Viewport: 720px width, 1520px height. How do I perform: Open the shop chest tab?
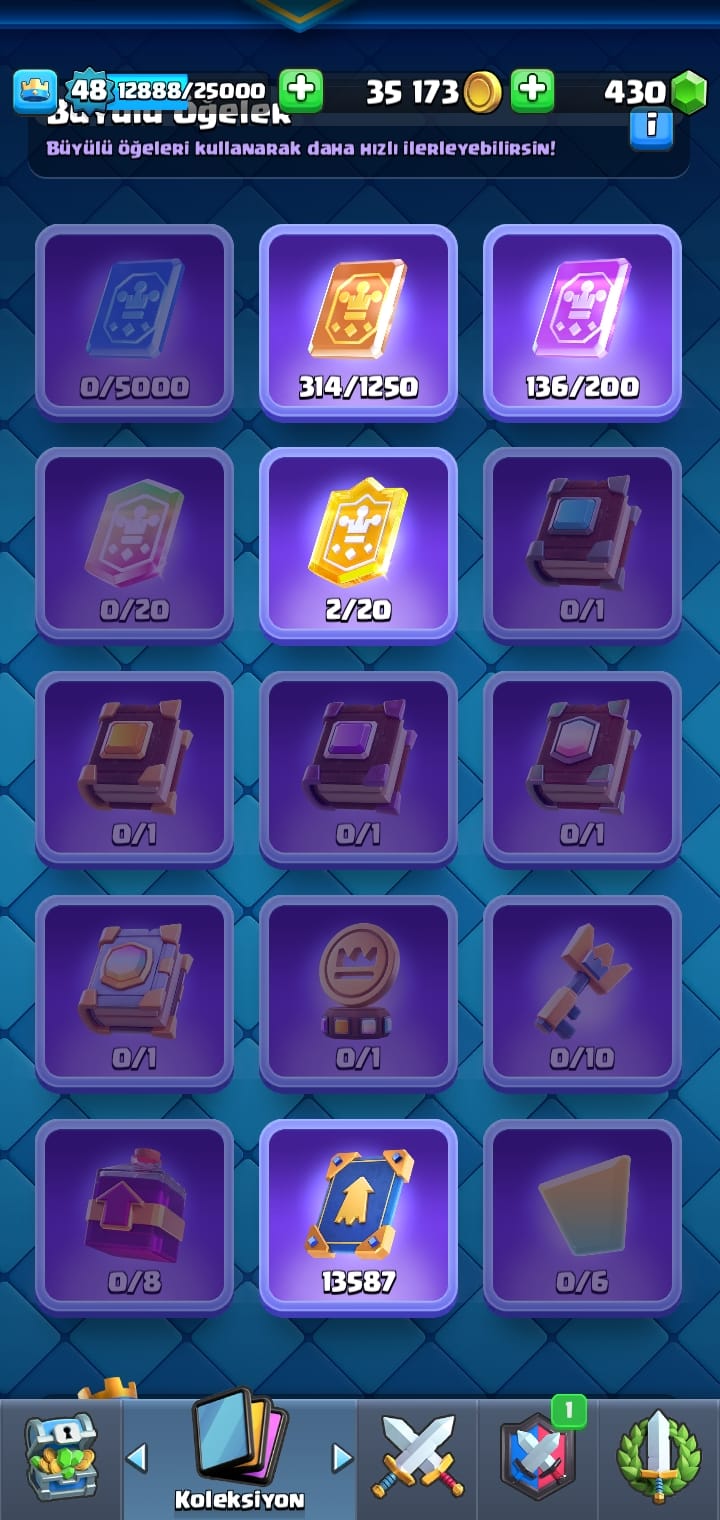(61, 1458)
